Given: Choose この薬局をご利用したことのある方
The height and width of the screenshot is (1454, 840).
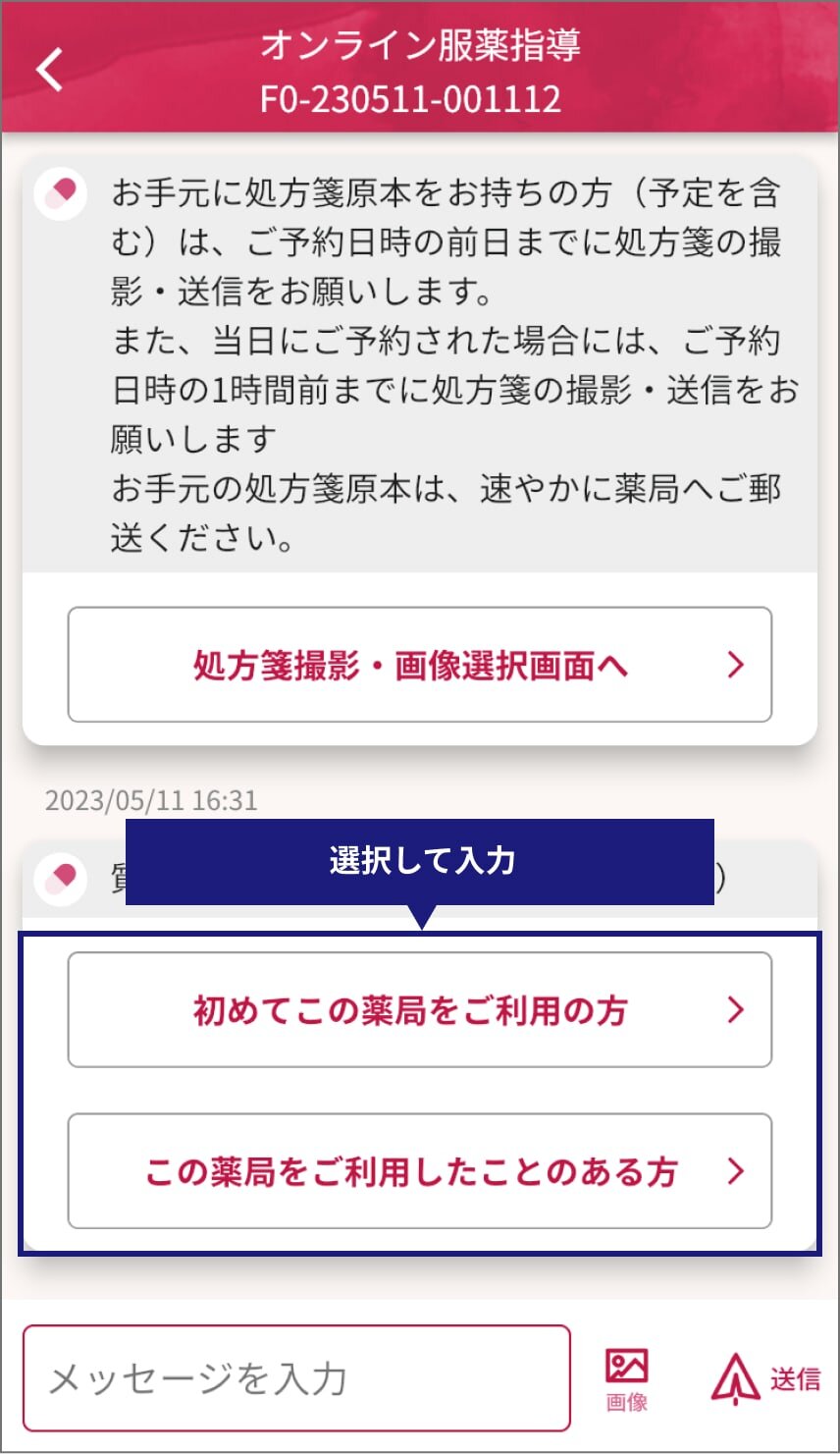Looking at the screenshot, I should coord(420,1170).
